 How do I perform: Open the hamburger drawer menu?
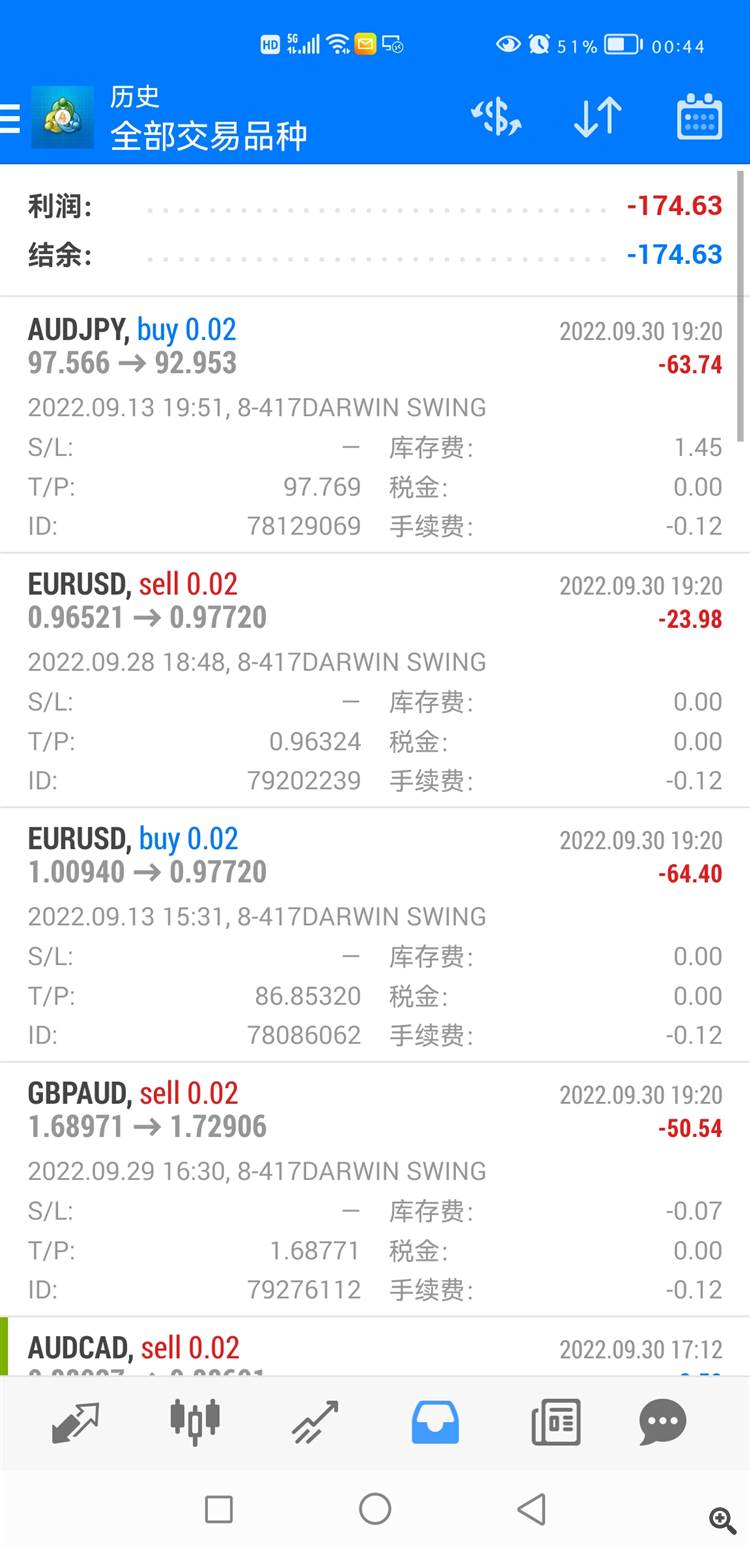click(x=12, y=118)
